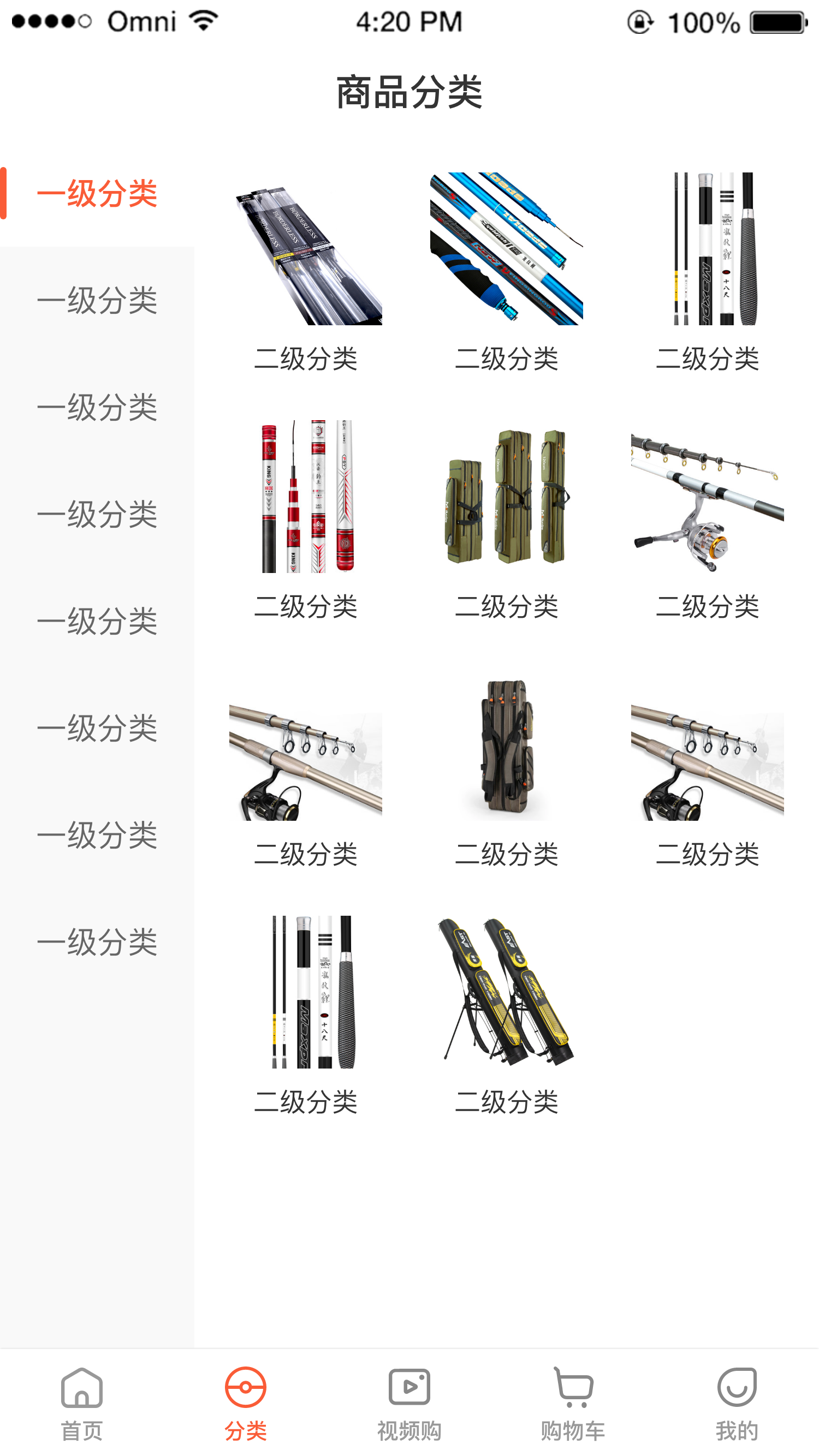Tap the 分类 category tab
Screen dimensions: 819x1456
[x=245, y=1403]
